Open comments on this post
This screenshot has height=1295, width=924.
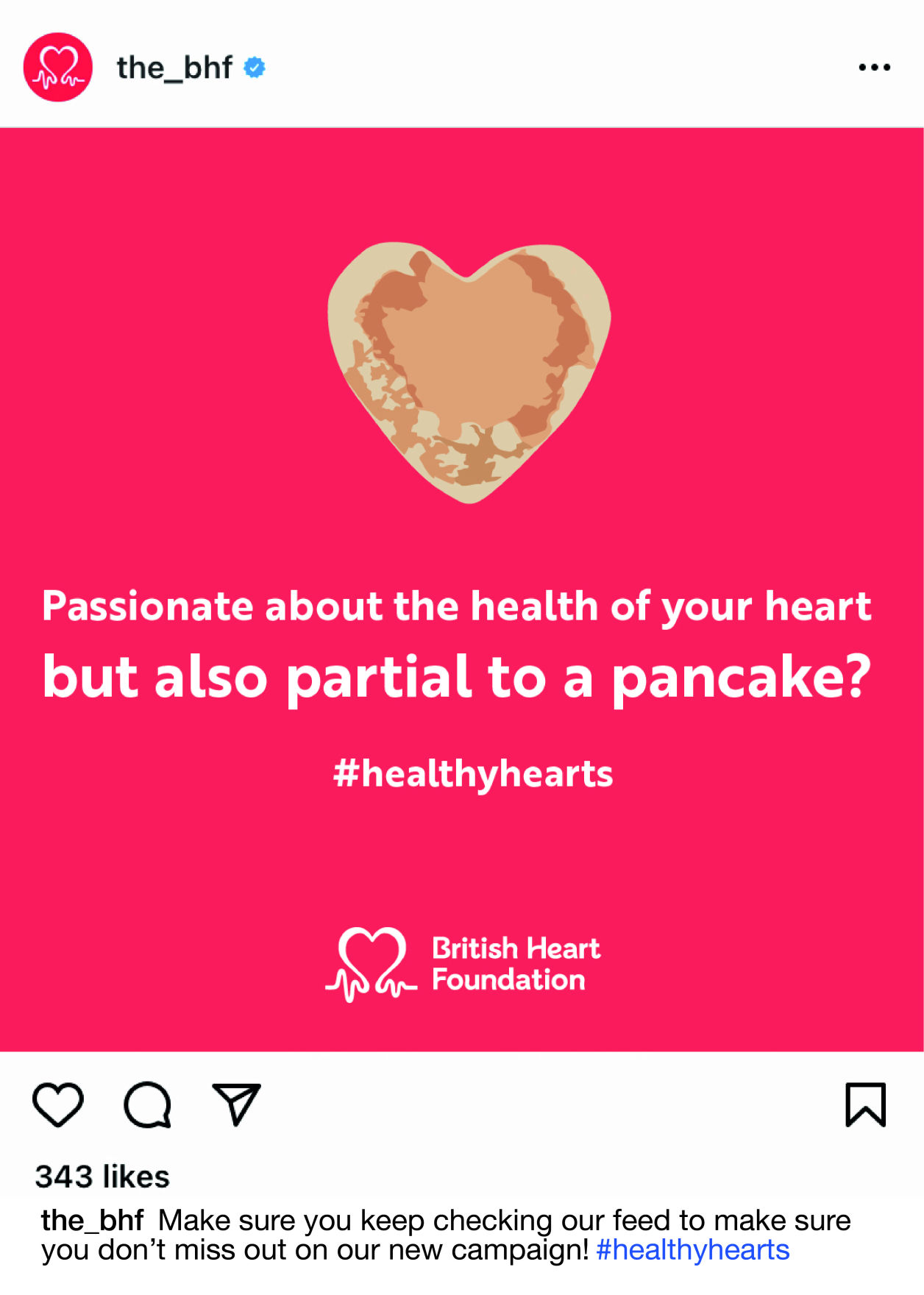148,1104
